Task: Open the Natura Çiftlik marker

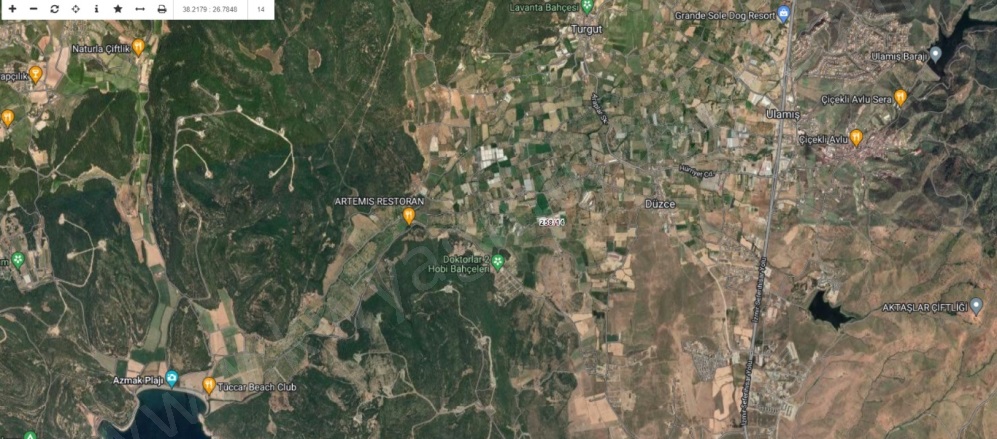Action: pos(138,46)
